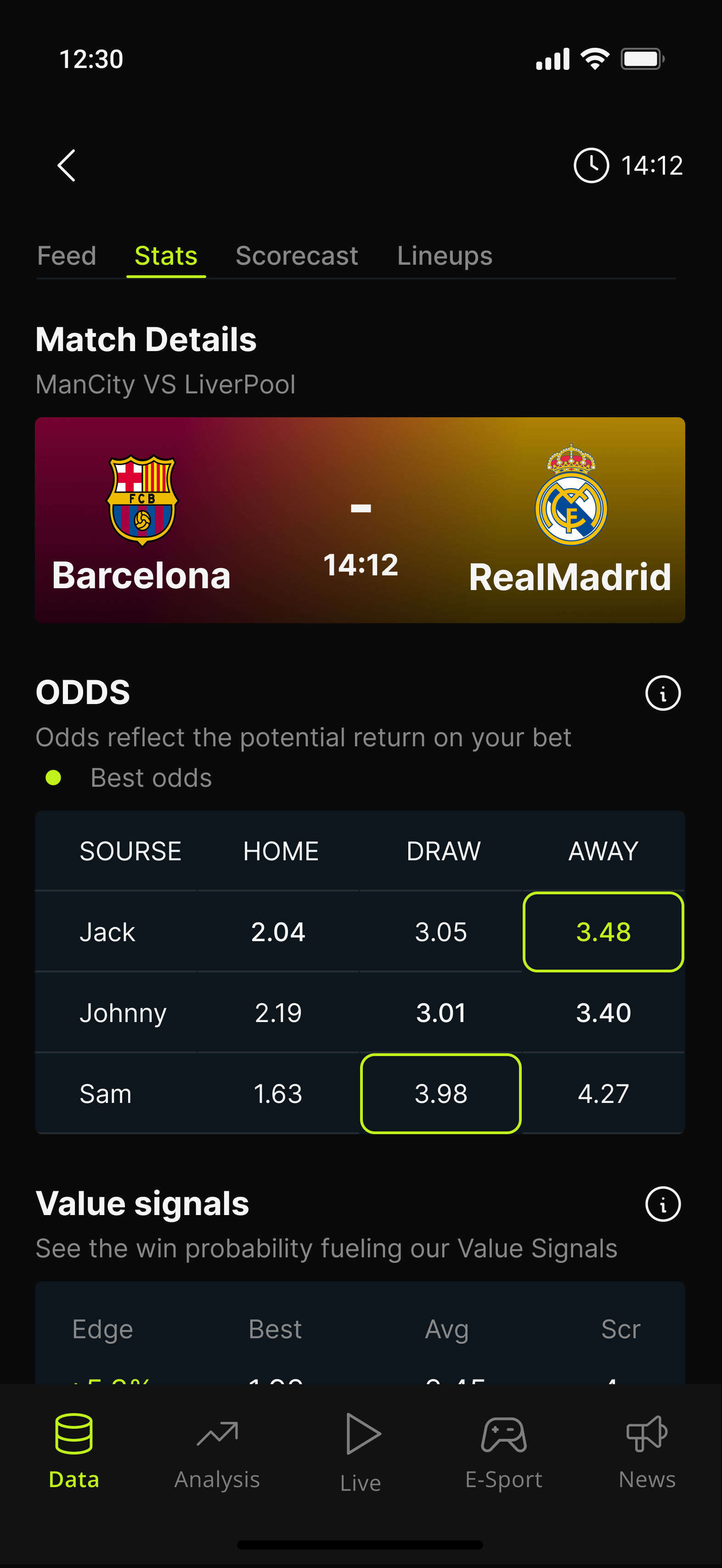Click the clock icon next to 14:12

592,165
